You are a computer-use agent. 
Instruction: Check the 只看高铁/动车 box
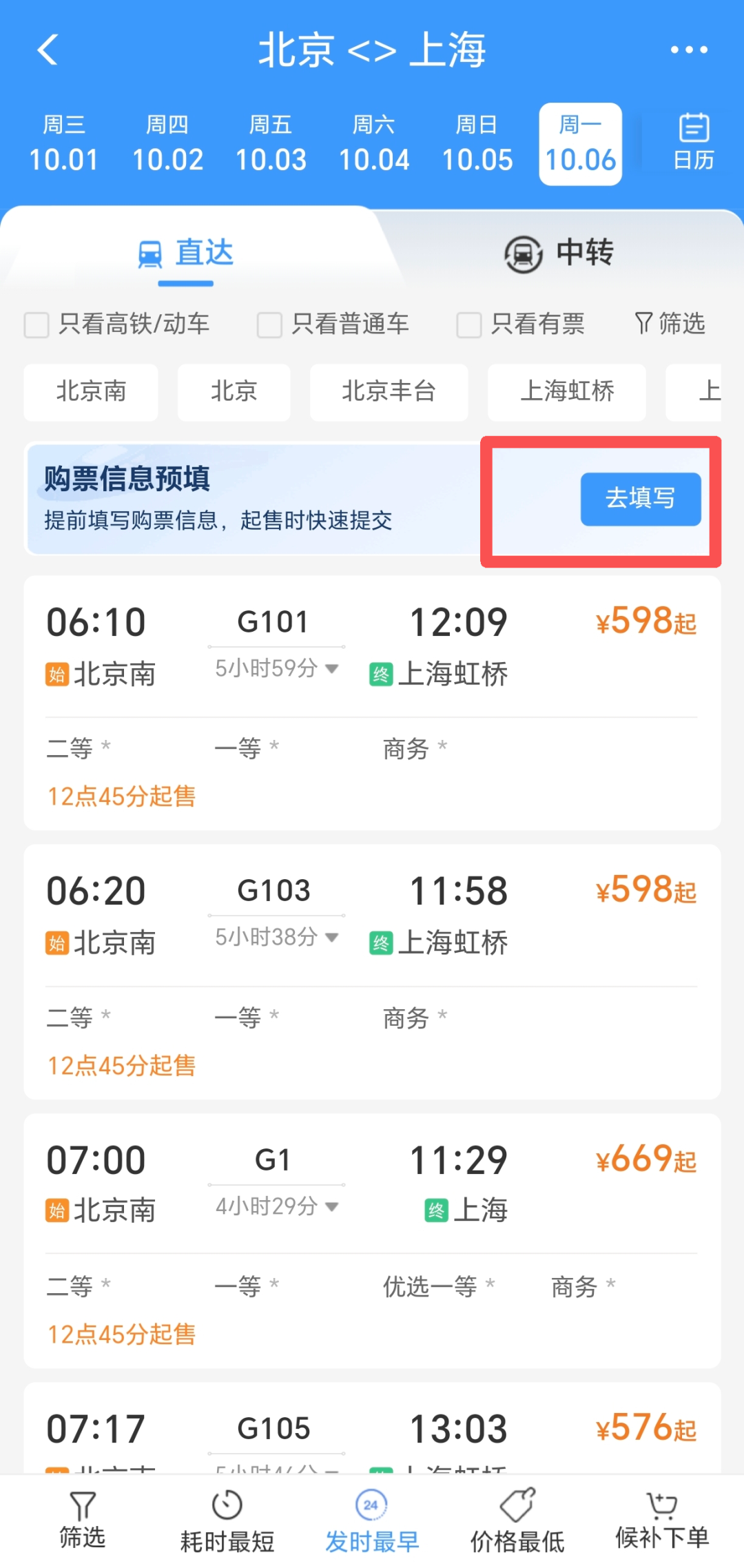[x=37, y=324]
